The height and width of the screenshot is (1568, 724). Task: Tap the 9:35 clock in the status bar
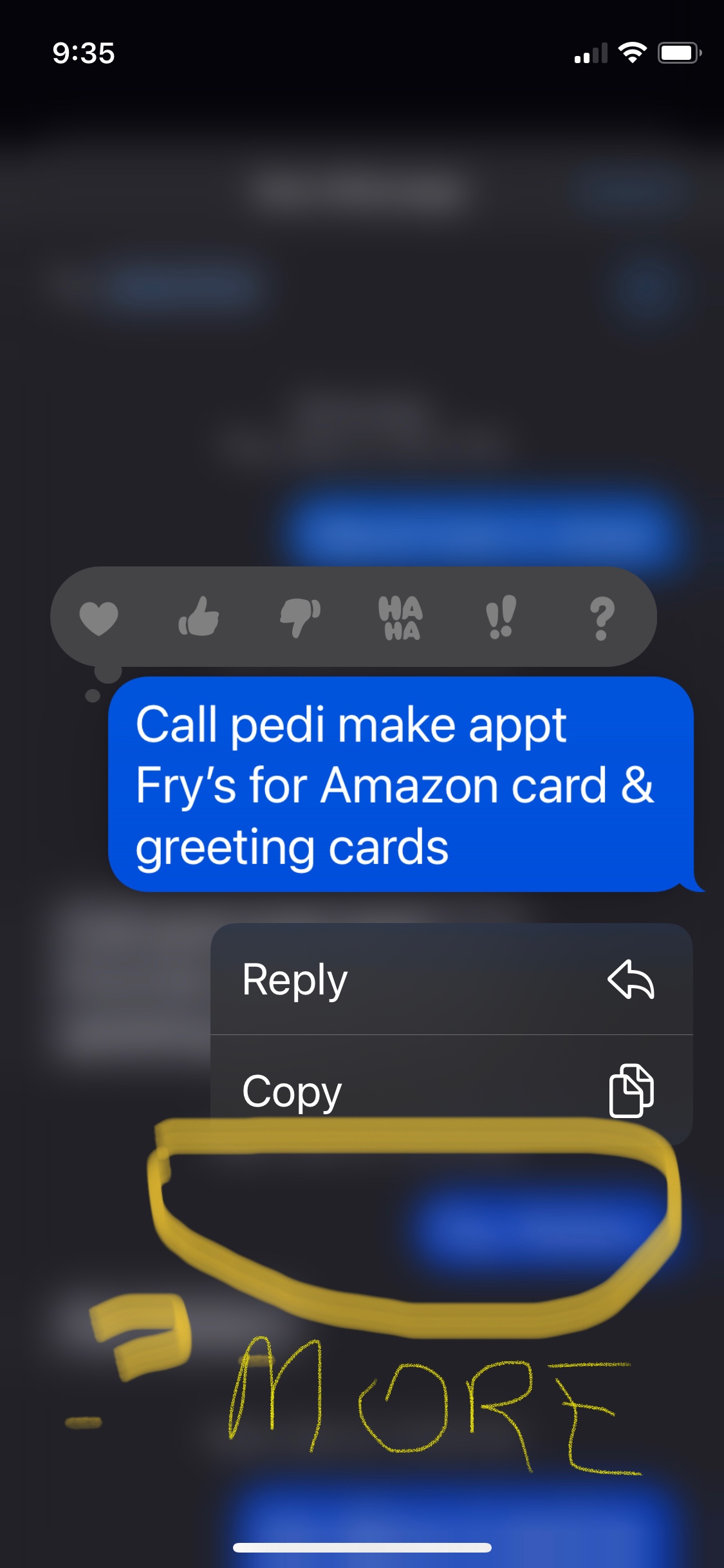[x=82, y=54]
